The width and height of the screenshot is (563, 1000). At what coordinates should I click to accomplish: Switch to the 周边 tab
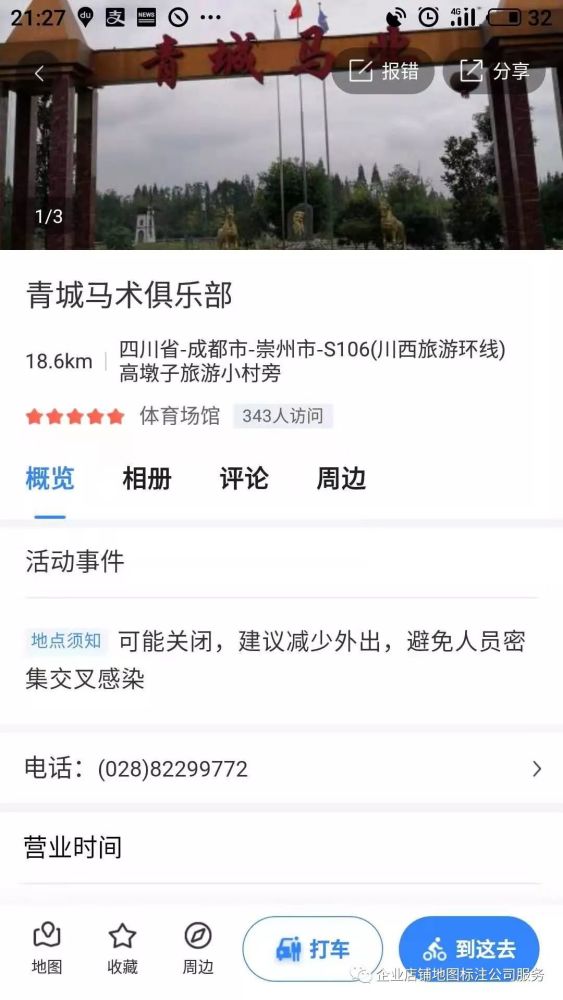341,478
